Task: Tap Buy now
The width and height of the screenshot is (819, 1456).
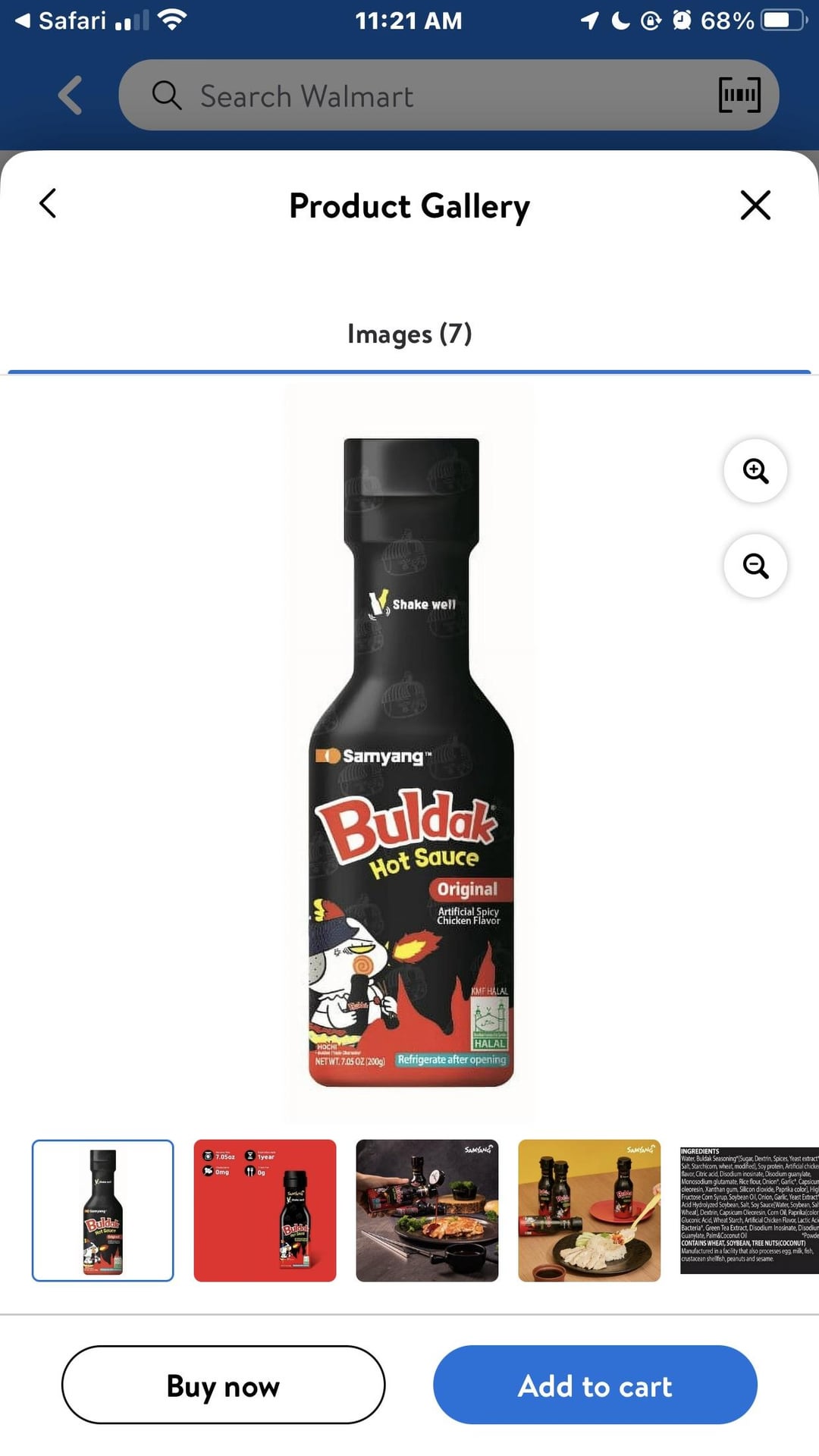Action: pyautogui.click(x=223, y=1385)
